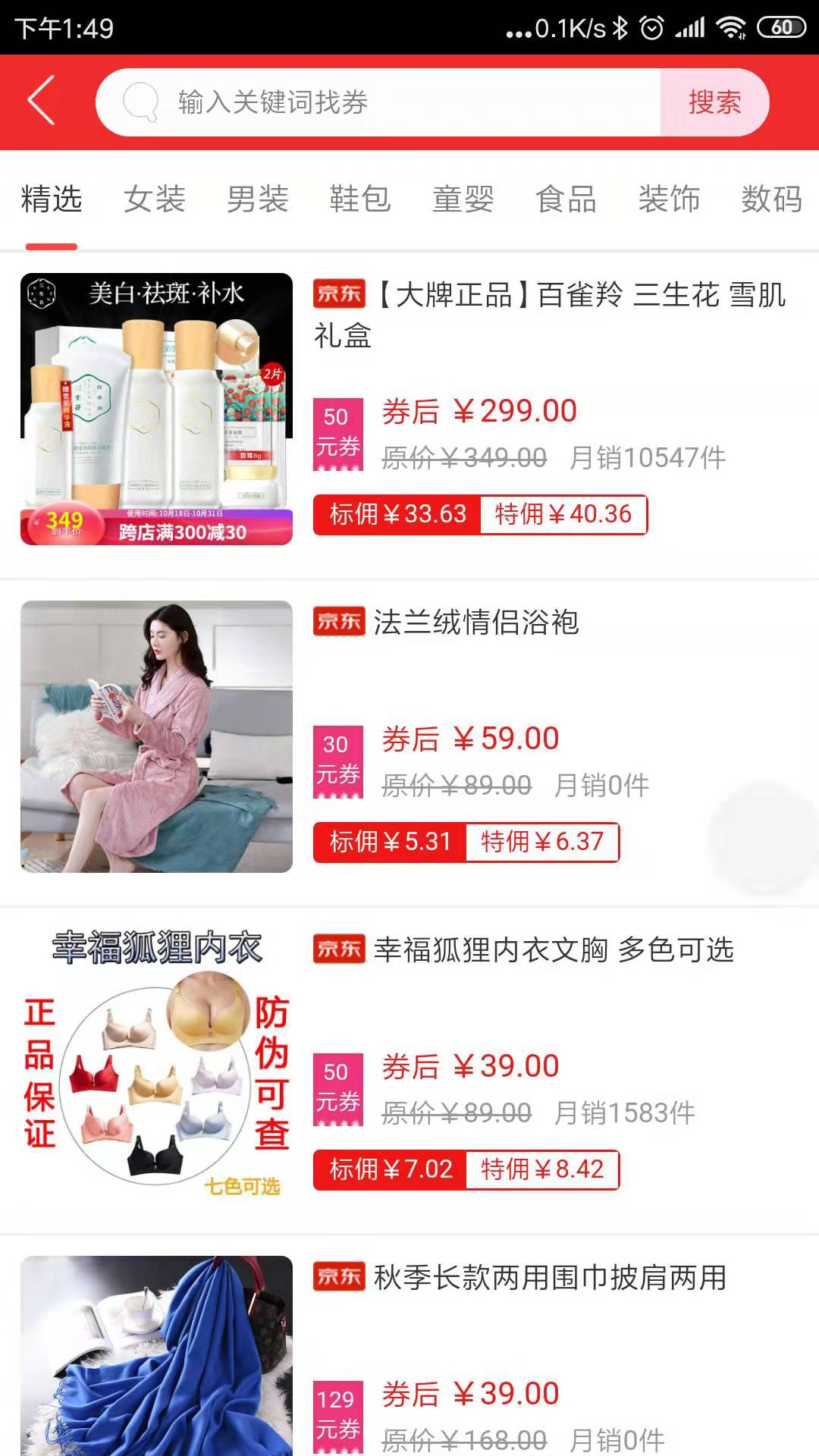Viewport: 819px width, 1456px height.
Task: Switch to the 鞋包 tab
Action: click(x=360, y=199)
